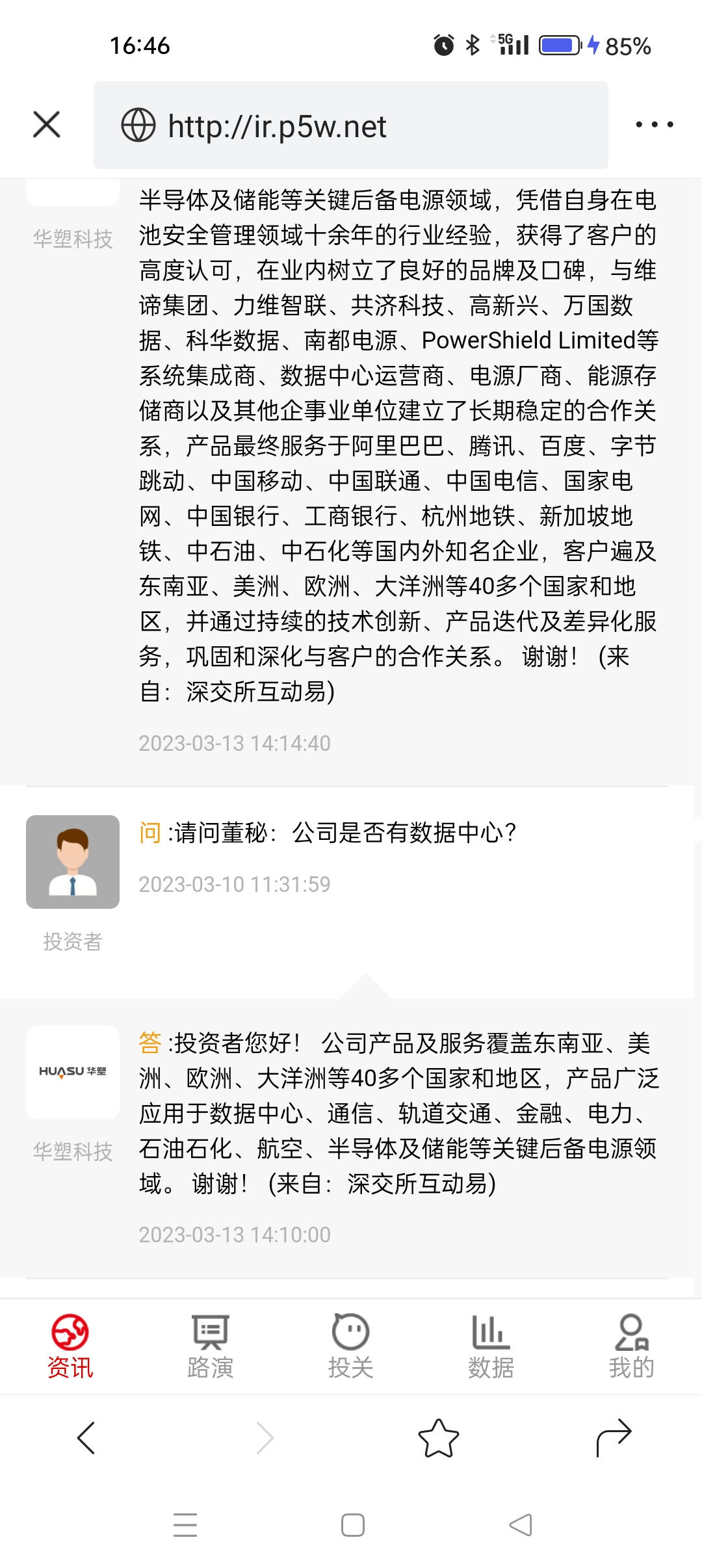
Task: Open the three-dot overflow menu
Action: [654, 125]
